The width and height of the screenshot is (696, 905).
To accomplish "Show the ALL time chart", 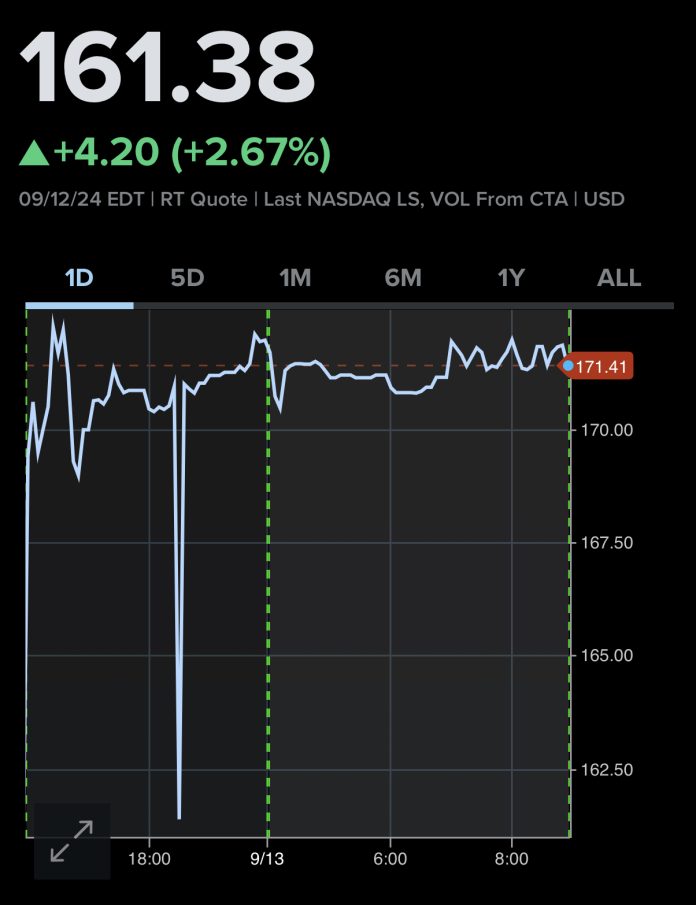I will [x=619, y=278].
